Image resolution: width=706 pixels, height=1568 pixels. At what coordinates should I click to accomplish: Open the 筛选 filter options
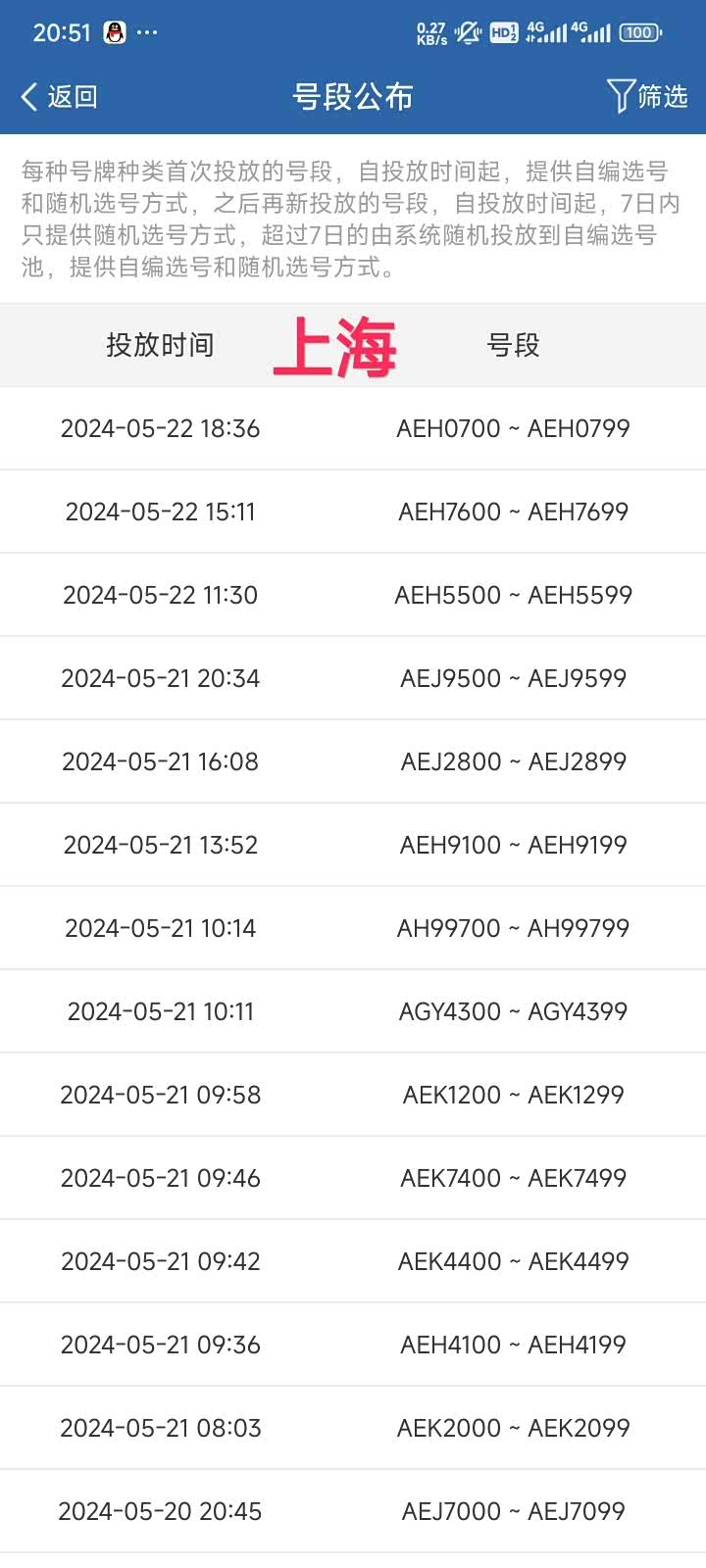pos(647,96)
